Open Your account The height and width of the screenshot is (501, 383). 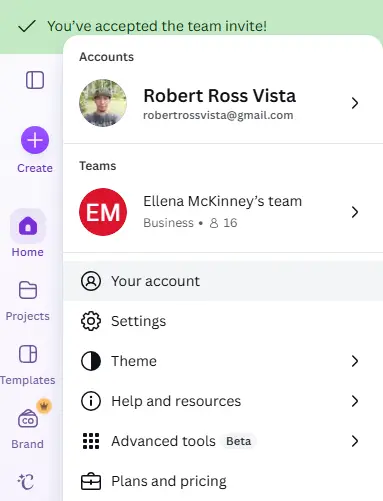223,281
